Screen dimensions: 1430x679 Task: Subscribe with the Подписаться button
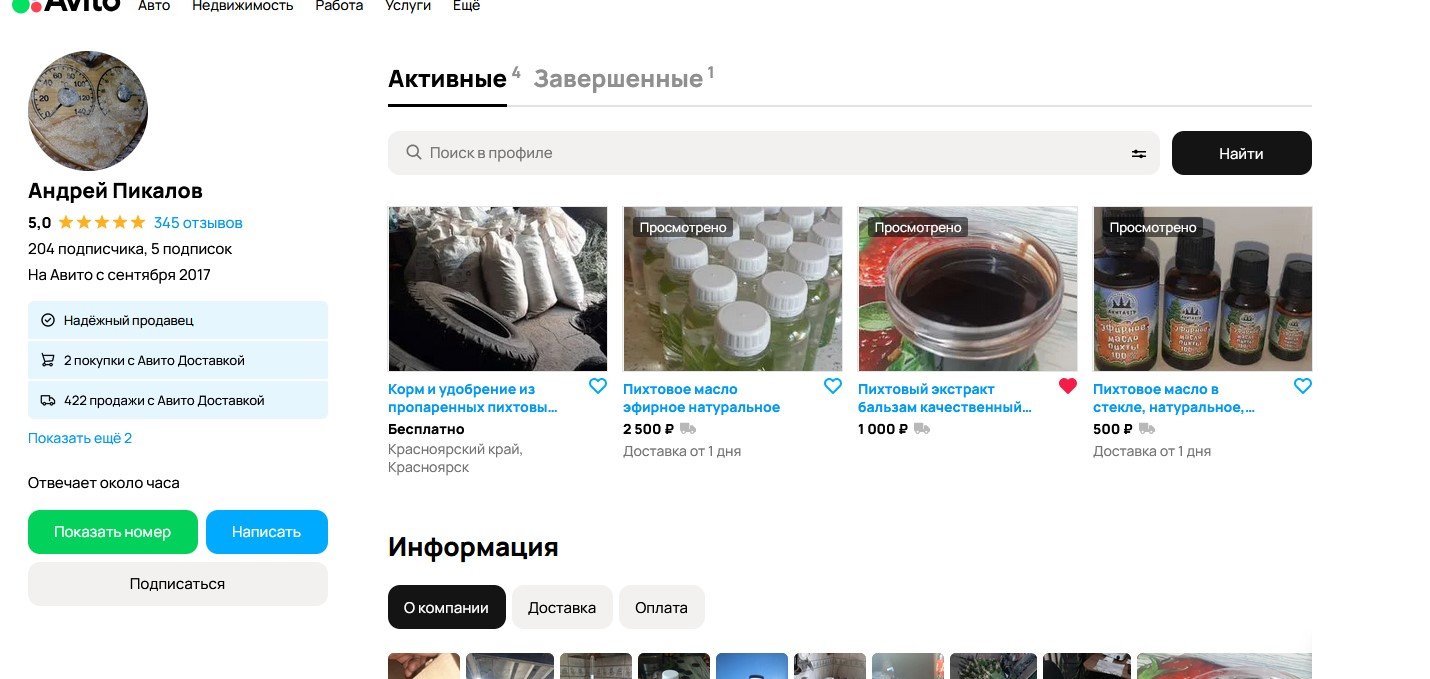(x=177, y=584)
